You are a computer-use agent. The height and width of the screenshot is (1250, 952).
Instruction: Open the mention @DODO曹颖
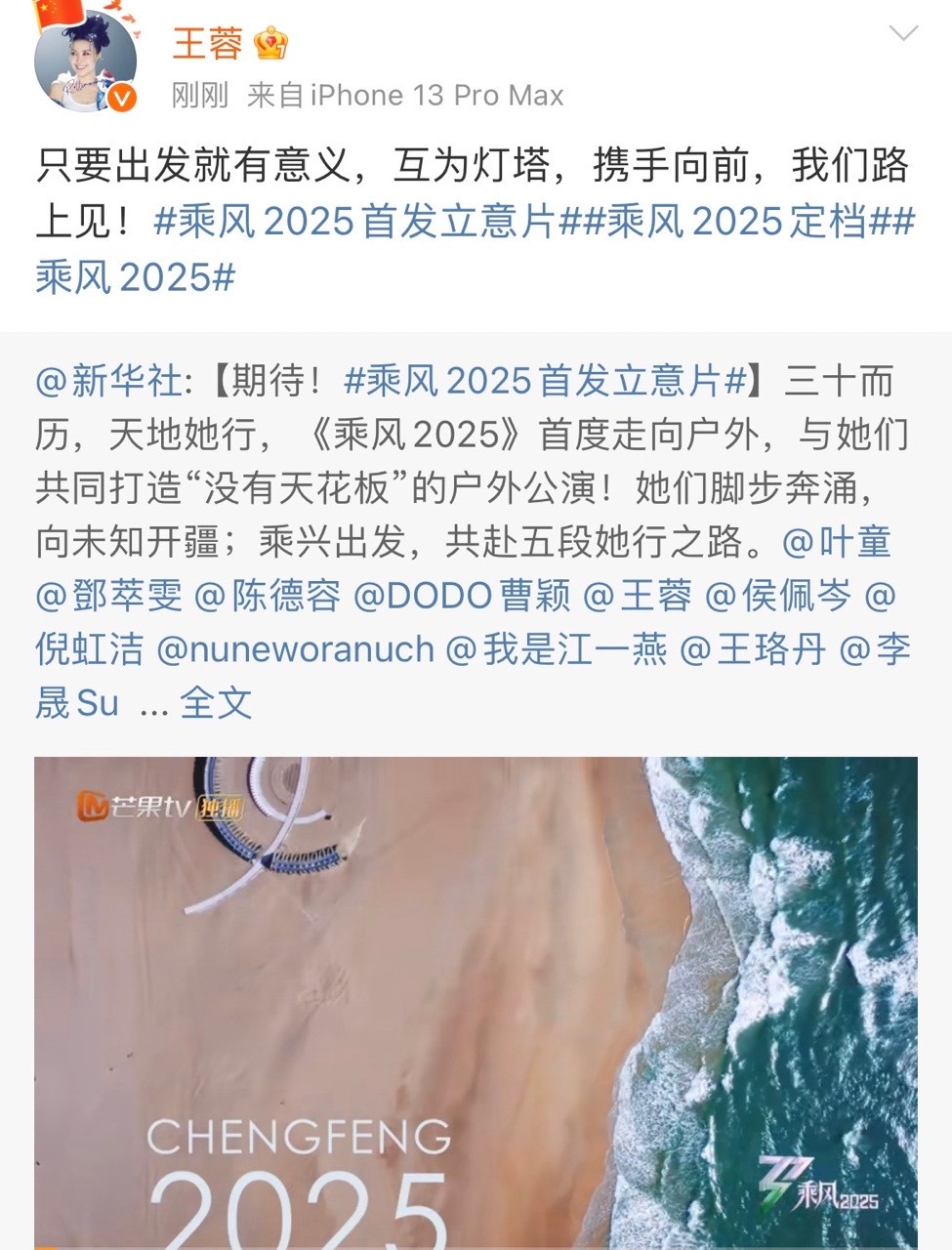tap(461, 595)
